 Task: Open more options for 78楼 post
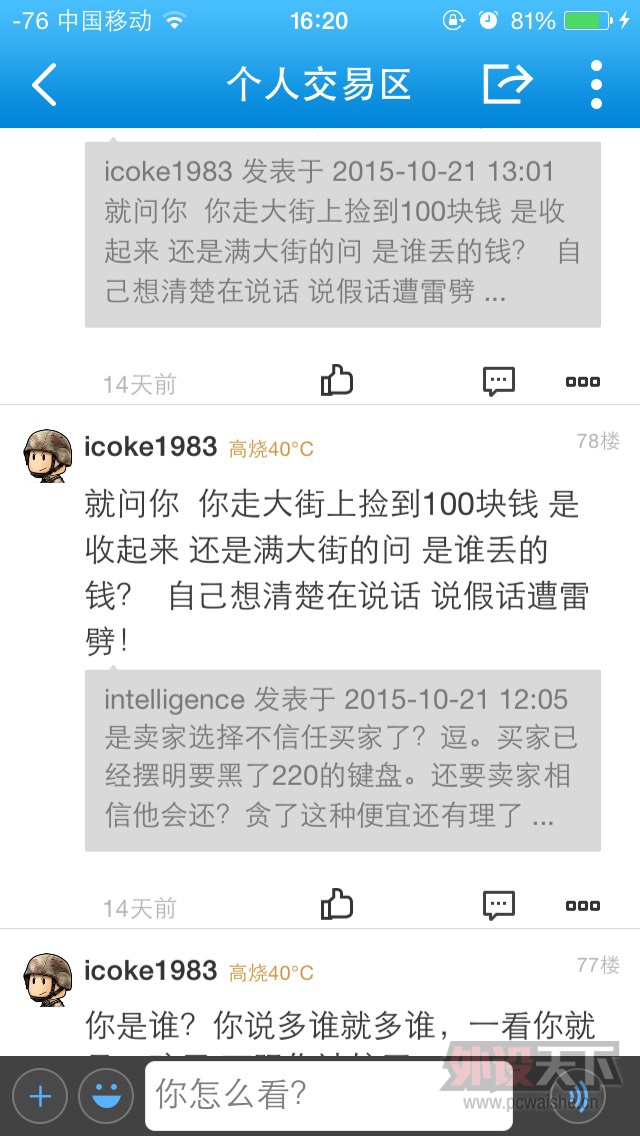click(x=582, y=905)
